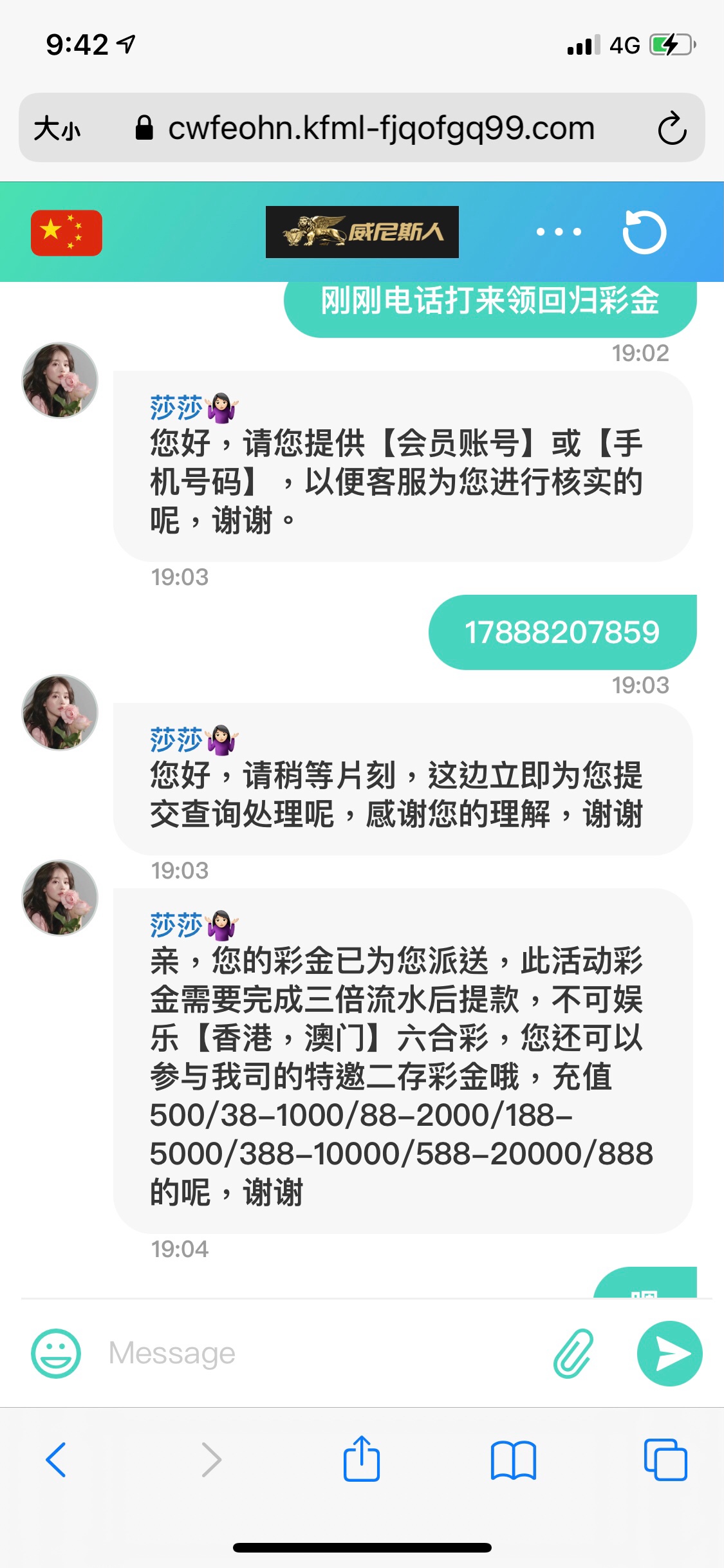Viewport: 724px width, 1568px height.
Task: Refresh the chat with the circular arrow
Action: pyautogui.click(x=644, y=232)
